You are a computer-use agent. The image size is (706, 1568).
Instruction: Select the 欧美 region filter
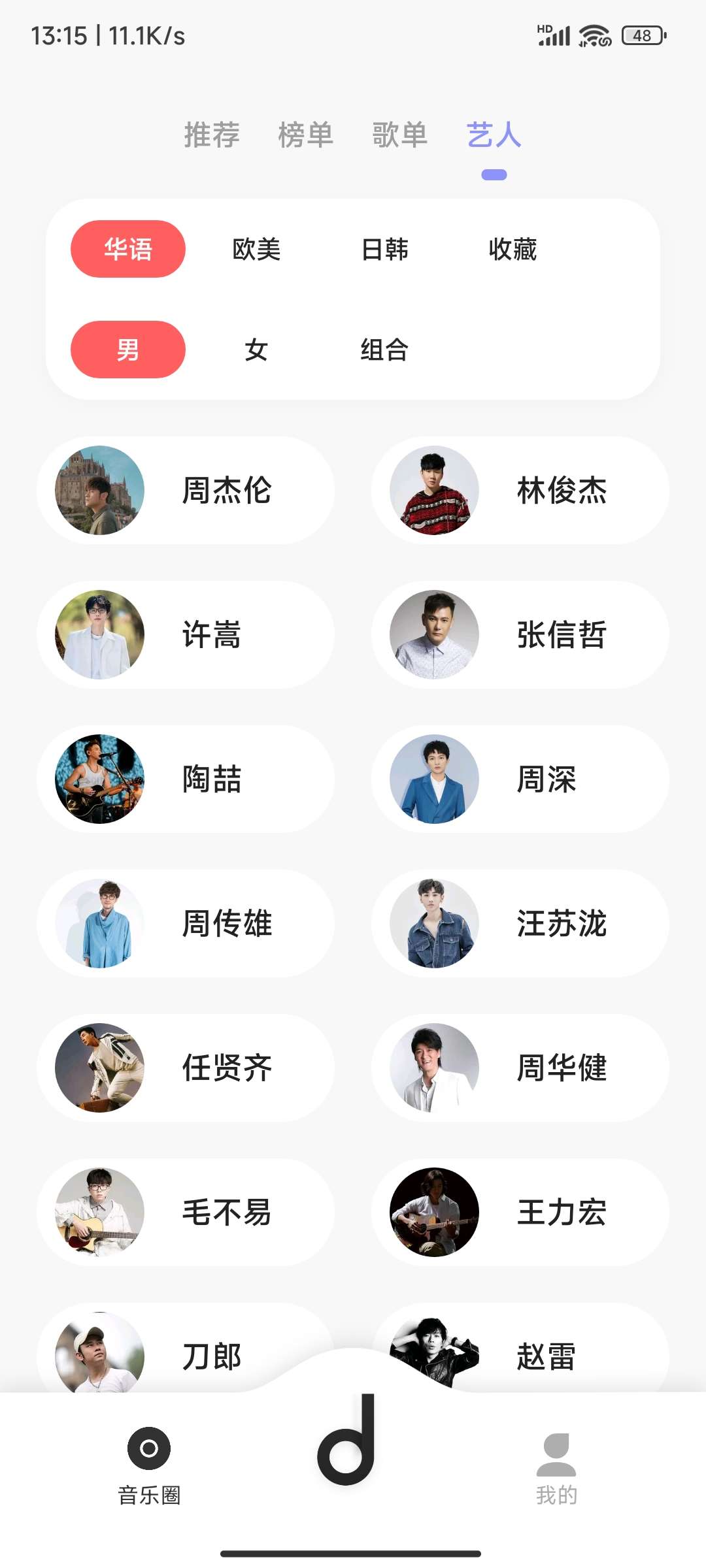pos(256,249)
